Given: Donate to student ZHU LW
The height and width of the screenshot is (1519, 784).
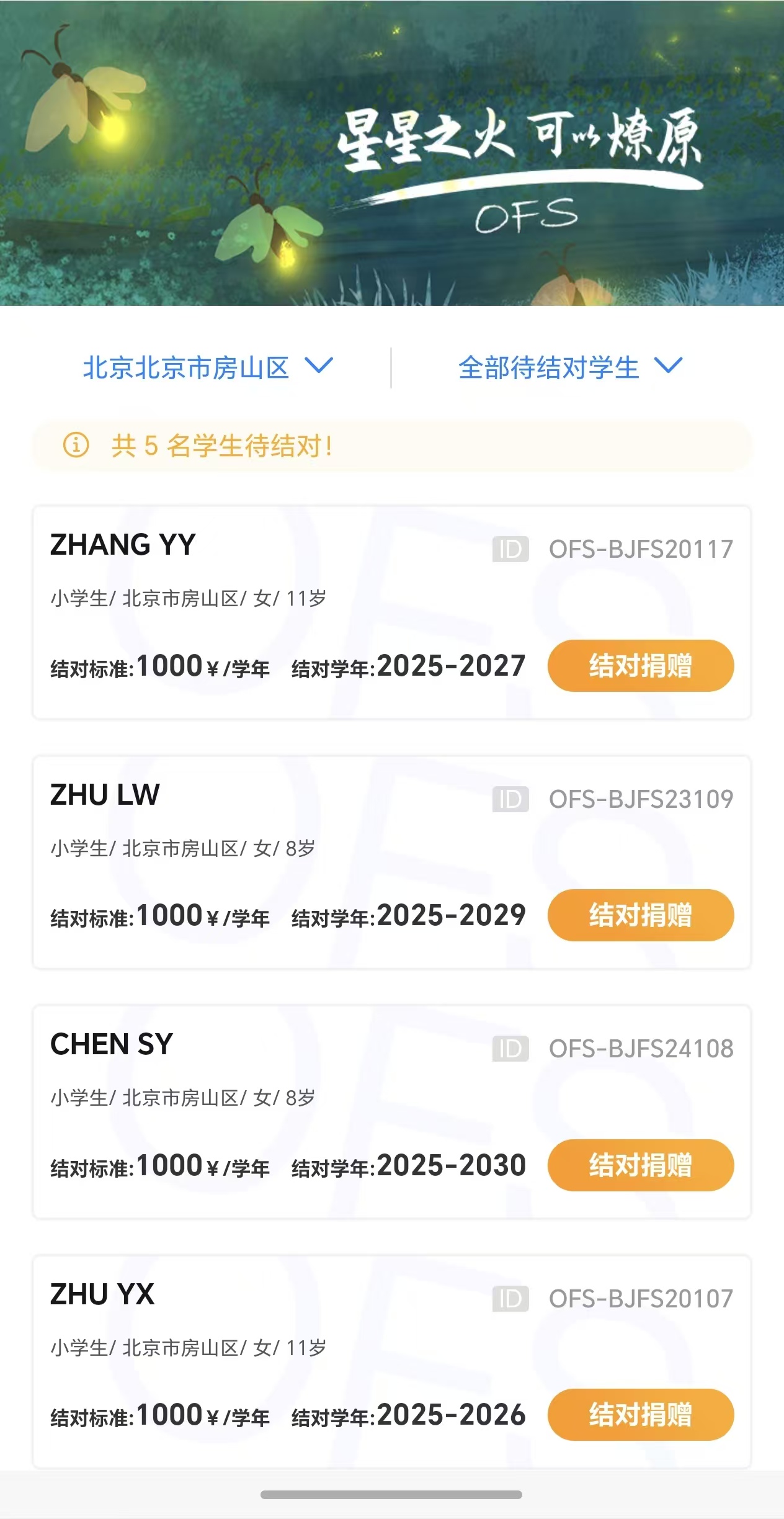Looking at the screenshot, I should [640, 915].
